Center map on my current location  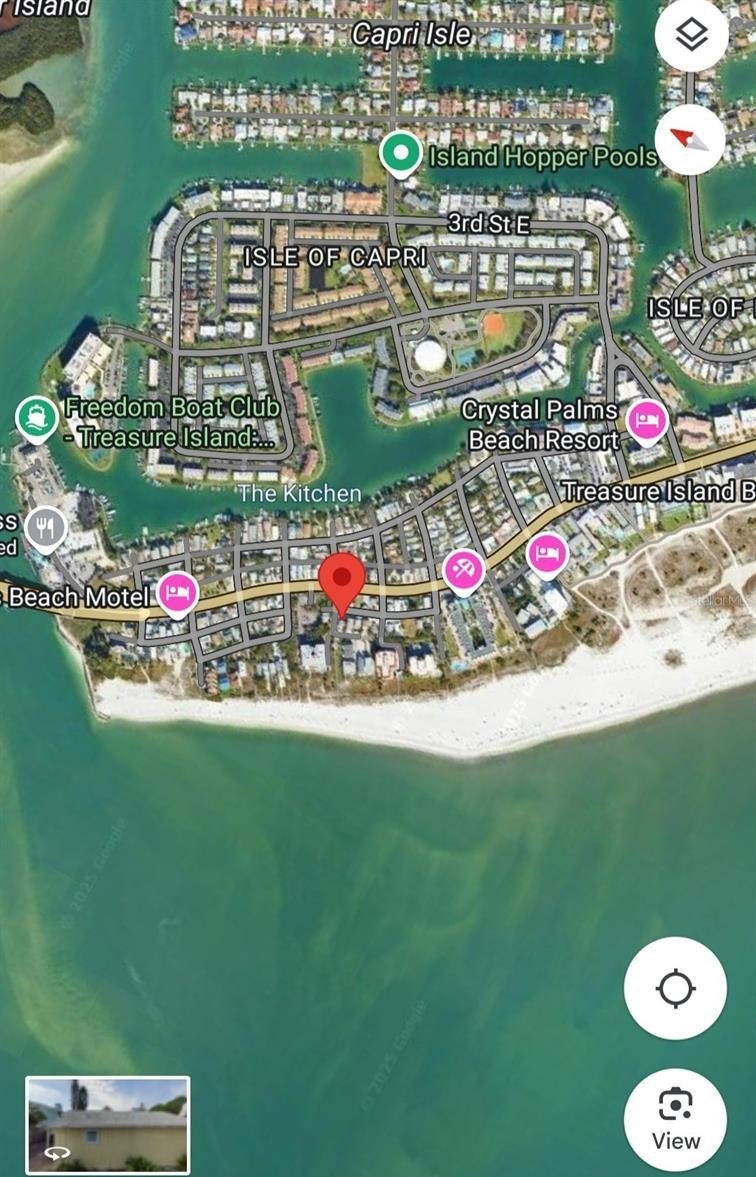(675, 989)
